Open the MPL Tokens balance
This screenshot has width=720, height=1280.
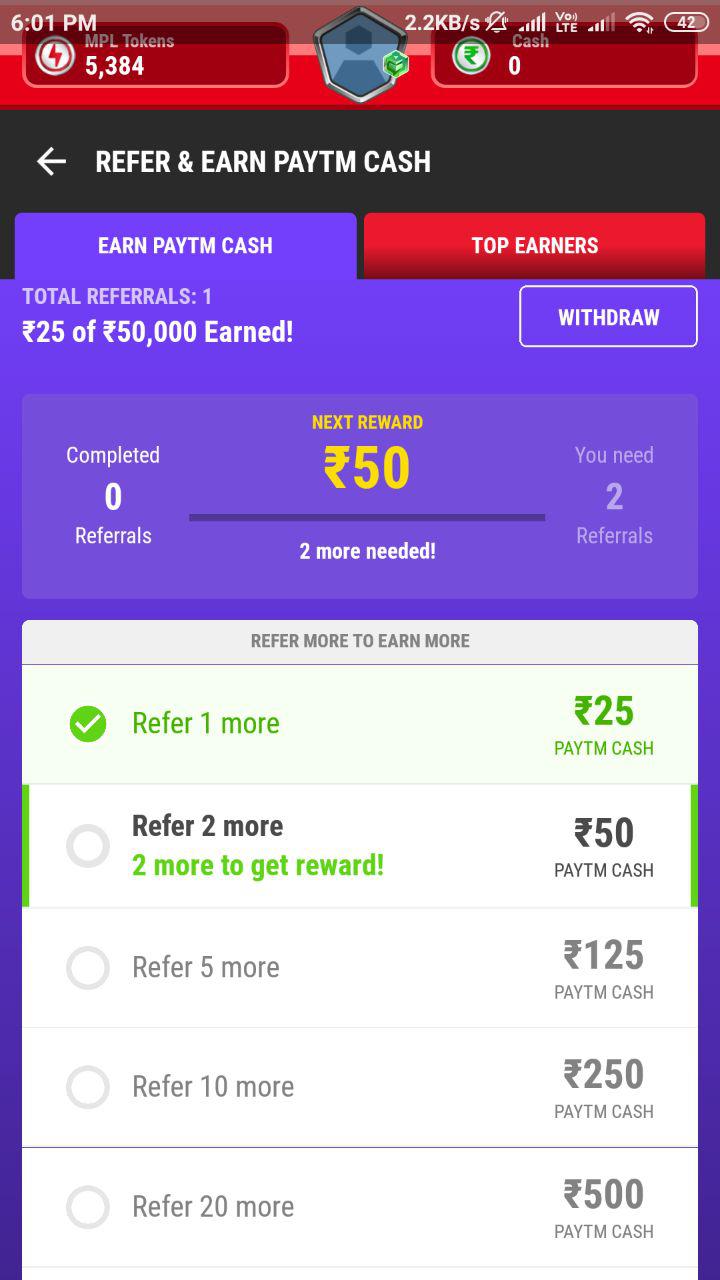coord(155,55)
